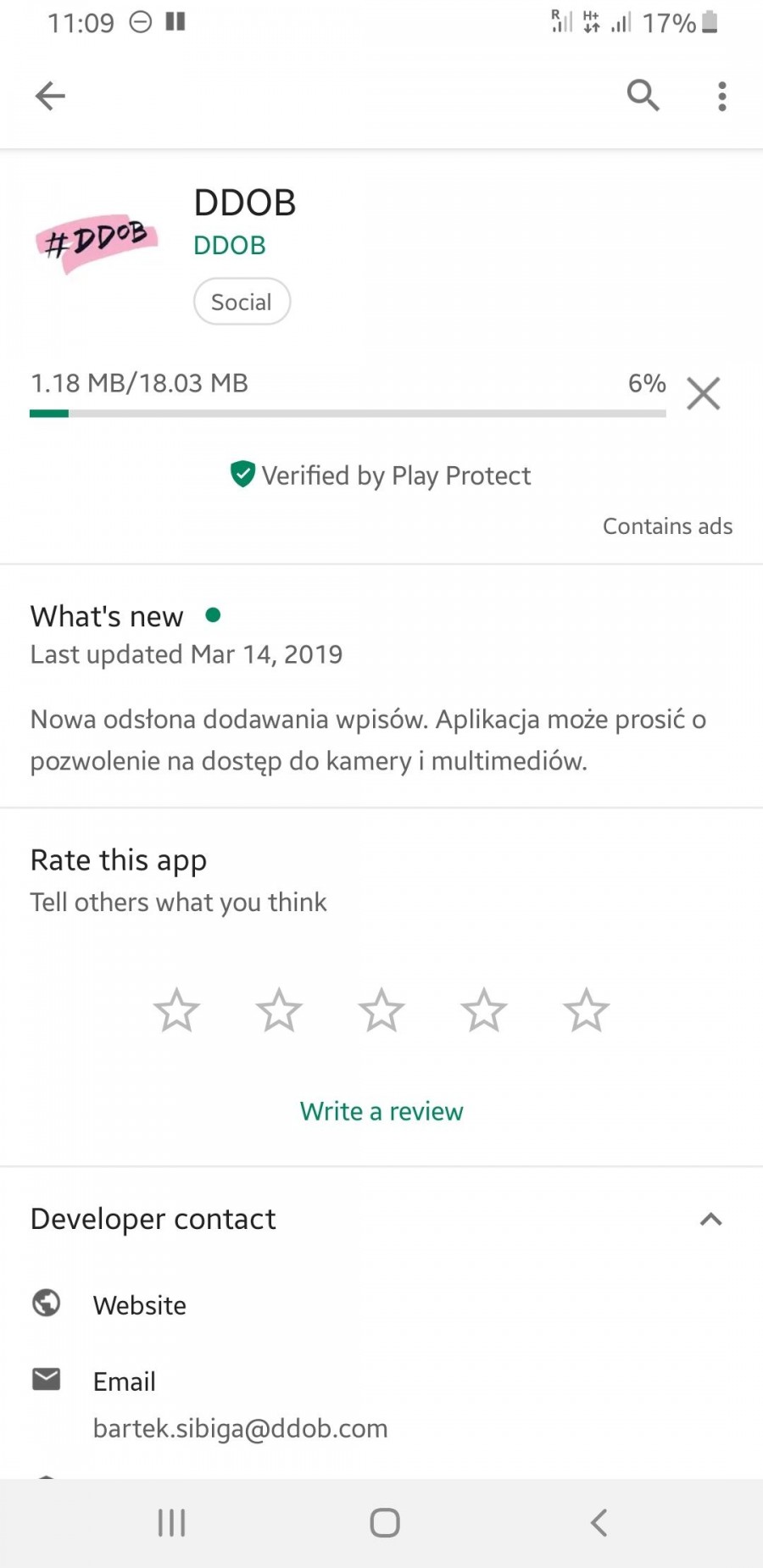Rate the app one star
Image resolution: width=763 pixels, height=1568 pixels.
point(176,1009)
